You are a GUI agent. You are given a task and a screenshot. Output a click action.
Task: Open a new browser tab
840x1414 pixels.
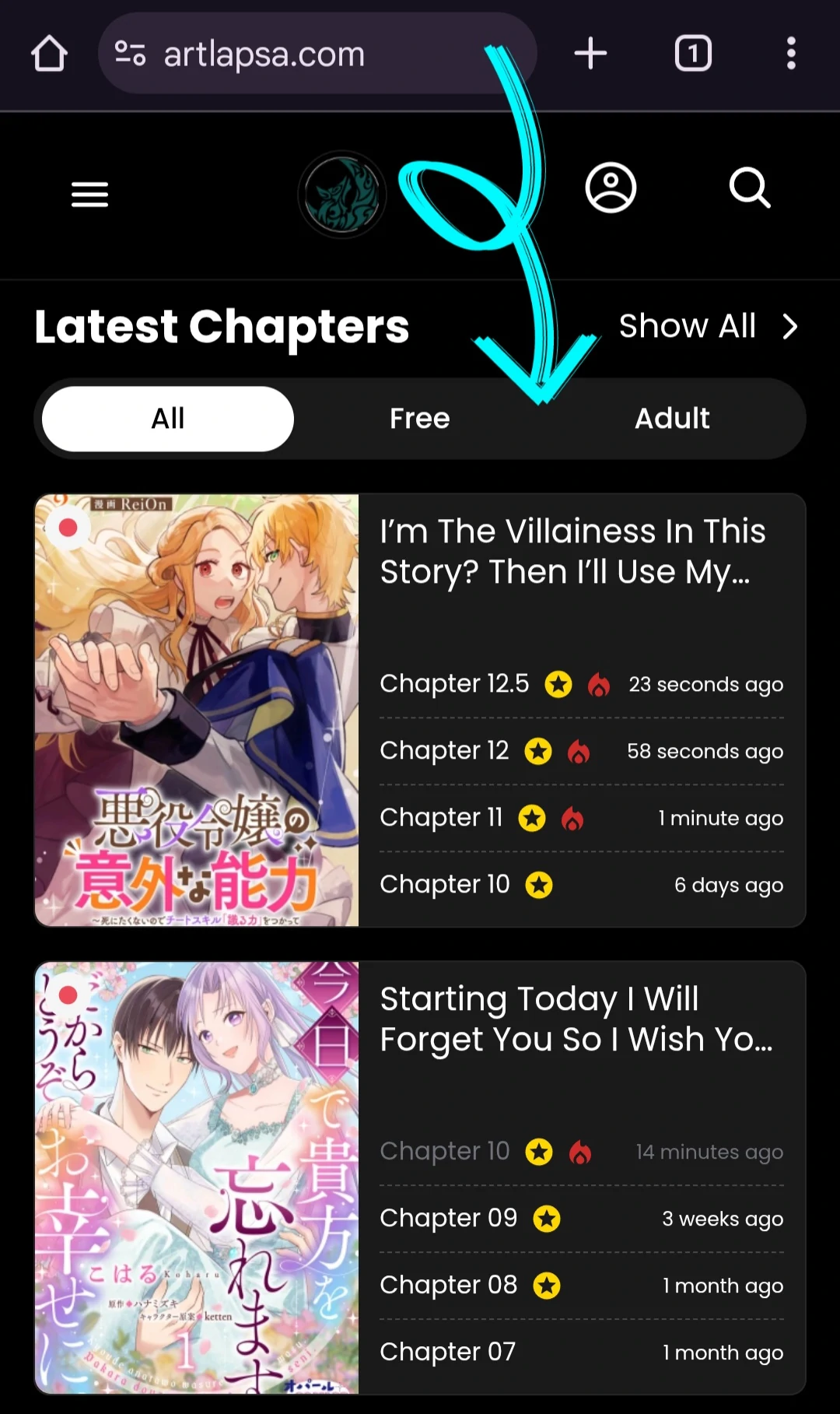click(590, 54)
